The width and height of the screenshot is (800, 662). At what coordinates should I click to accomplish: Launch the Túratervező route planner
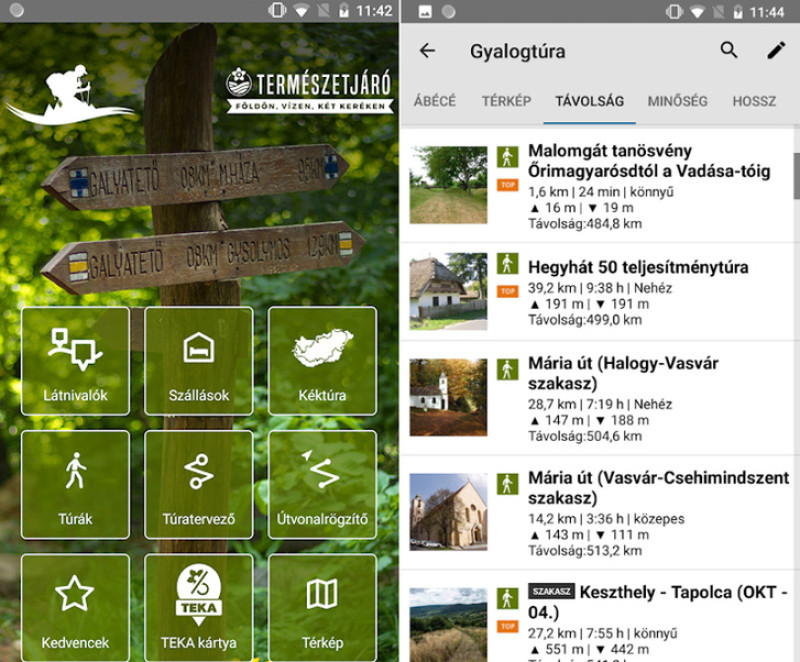pos(198,485)
